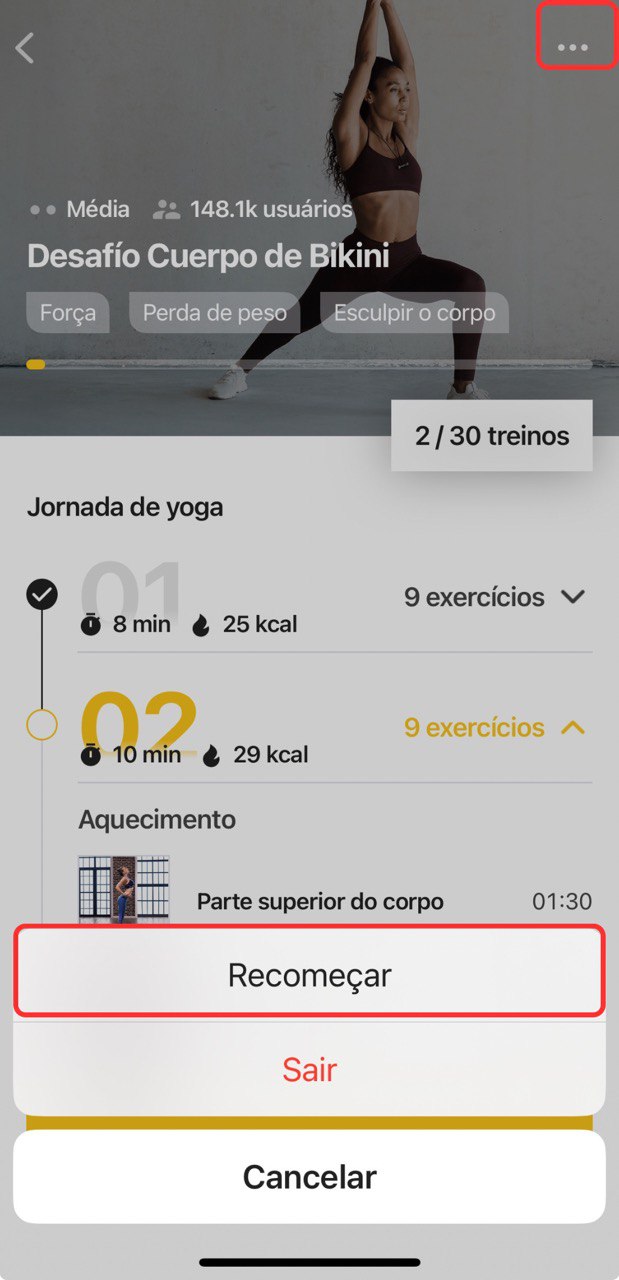The width and height of the screenshot is (619, 1280).
Task: Select Sair to leave the challenge
Action: pos(309,1069)
